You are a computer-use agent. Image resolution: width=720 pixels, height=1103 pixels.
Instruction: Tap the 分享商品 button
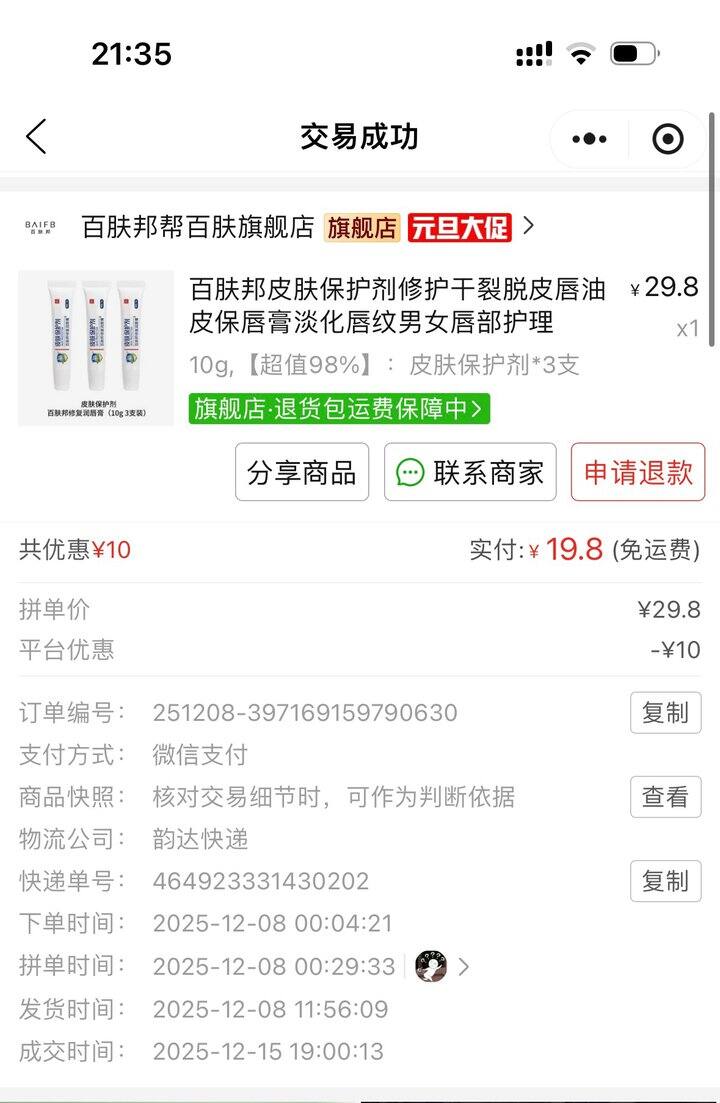point(302,473)
